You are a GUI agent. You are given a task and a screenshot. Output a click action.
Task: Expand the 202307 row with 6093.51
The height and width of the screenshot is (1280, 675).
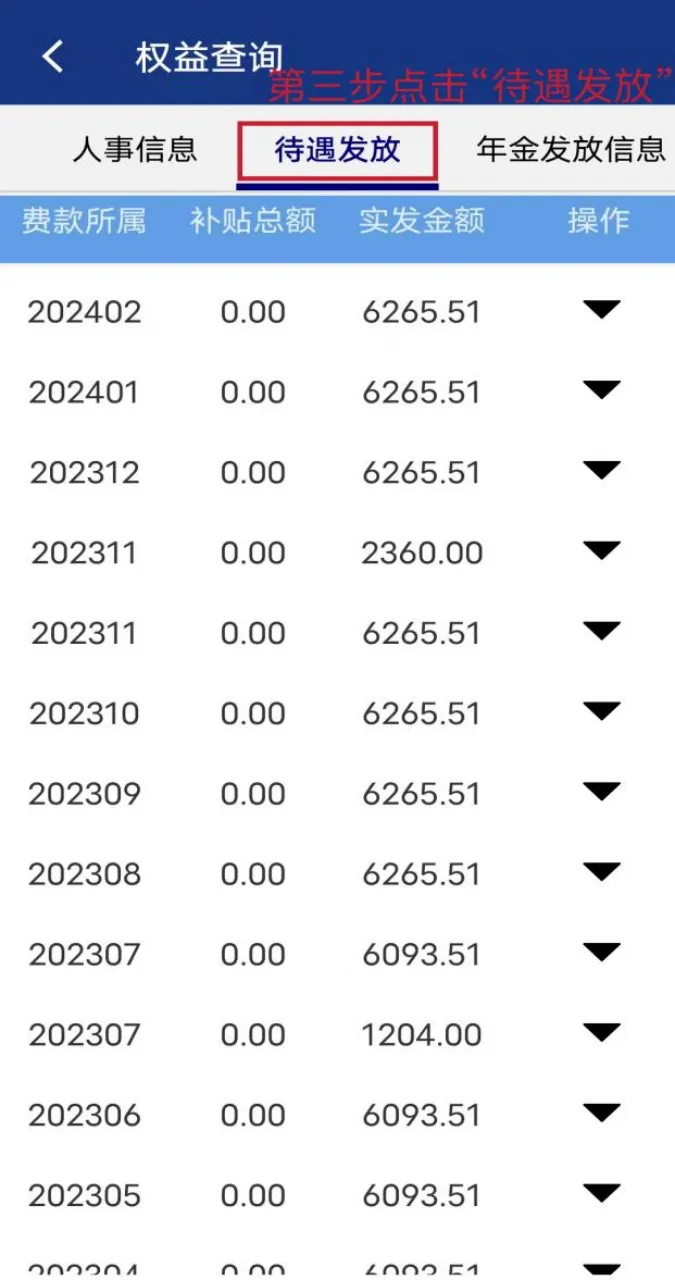click(x=602, y=953)
